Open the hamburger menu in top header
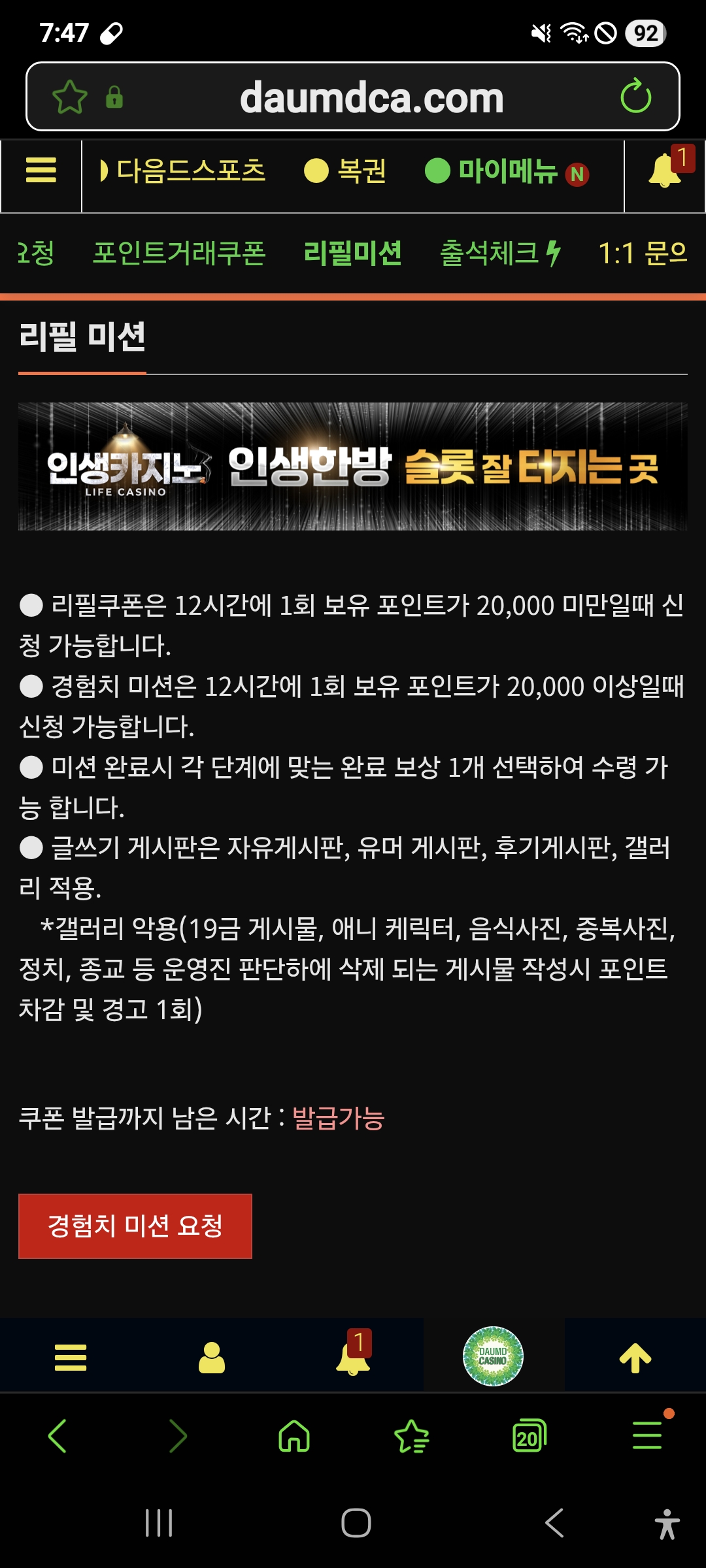Viewport: 706px width, 1568px height. pos(41,171)
